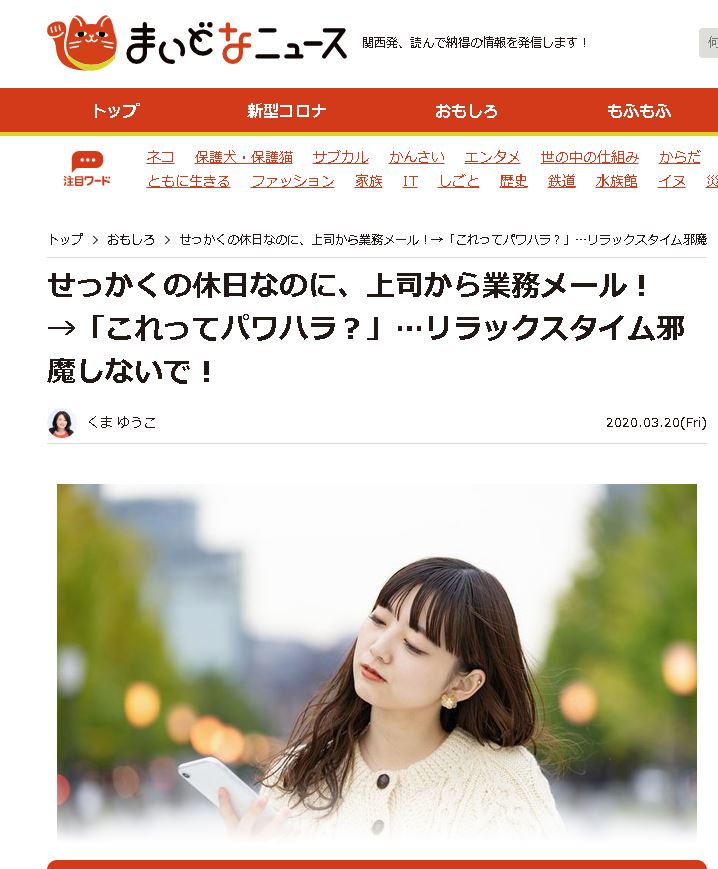The height and width of the screenshot is (869, 718).
Task: Switch to the 新型コロナ tab
Action: [287, 111]
